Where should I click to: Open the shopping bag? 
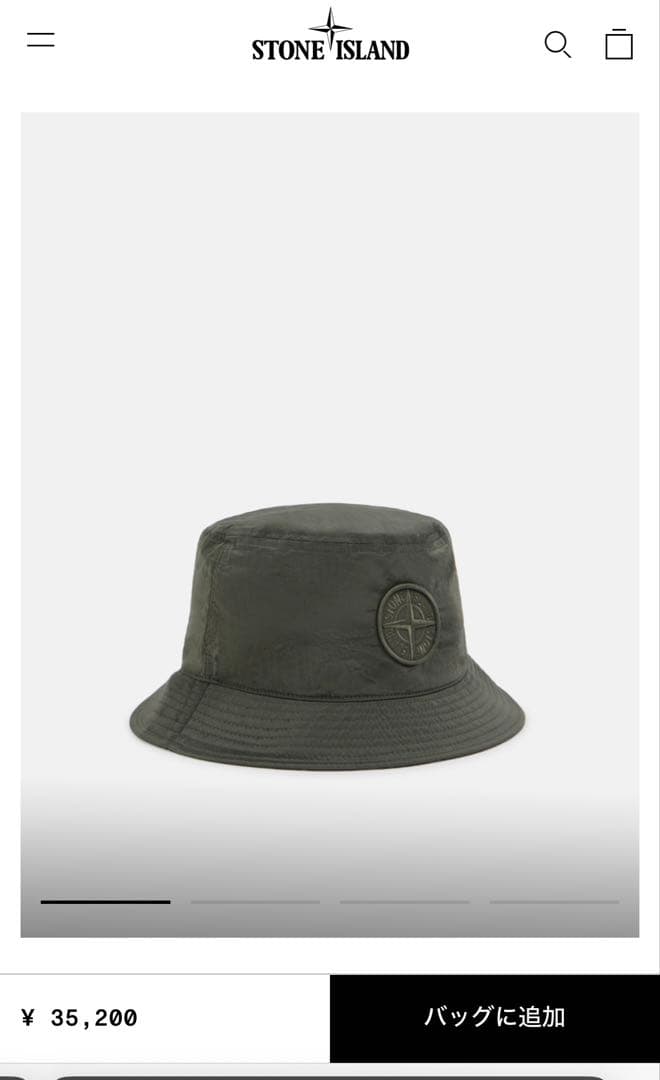(x=619, y=44)
